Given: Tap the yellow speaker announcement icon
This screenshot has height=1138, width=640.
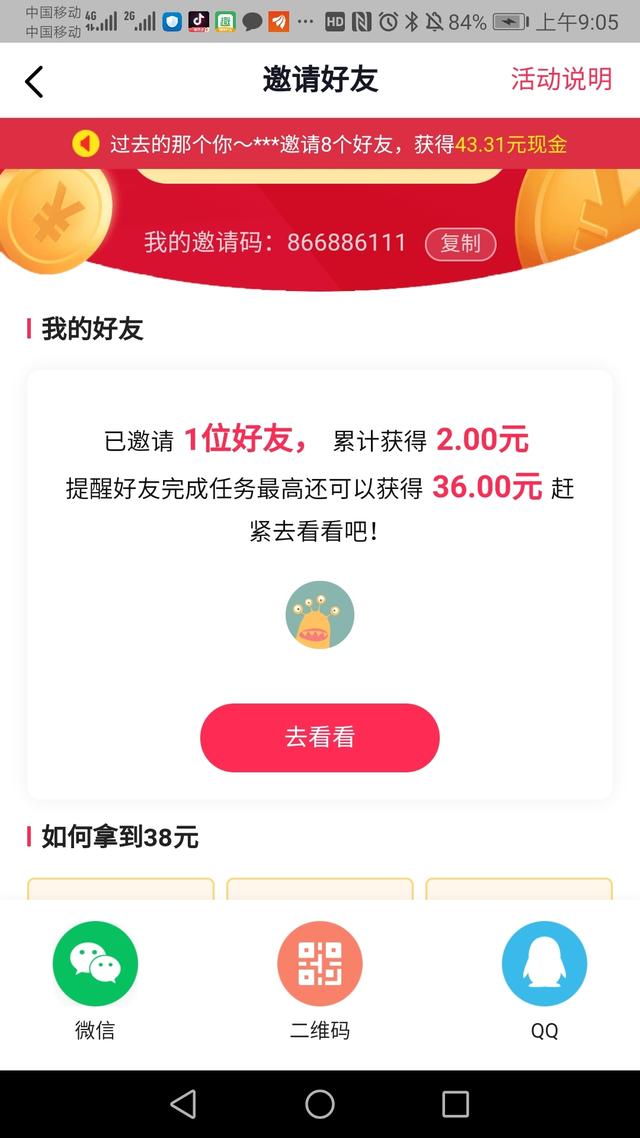Looking at the screenshot, I should pos(86,144).
